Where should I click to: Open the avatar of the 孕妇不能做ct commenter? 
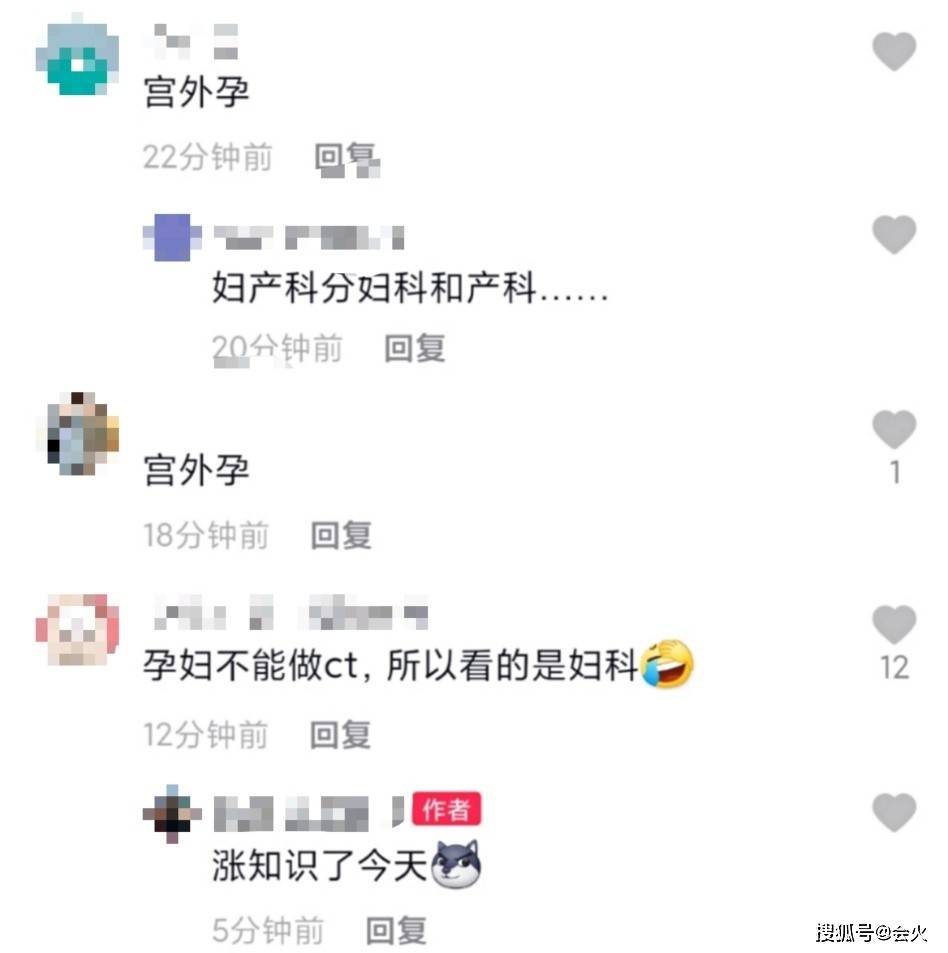pos(77,630)
